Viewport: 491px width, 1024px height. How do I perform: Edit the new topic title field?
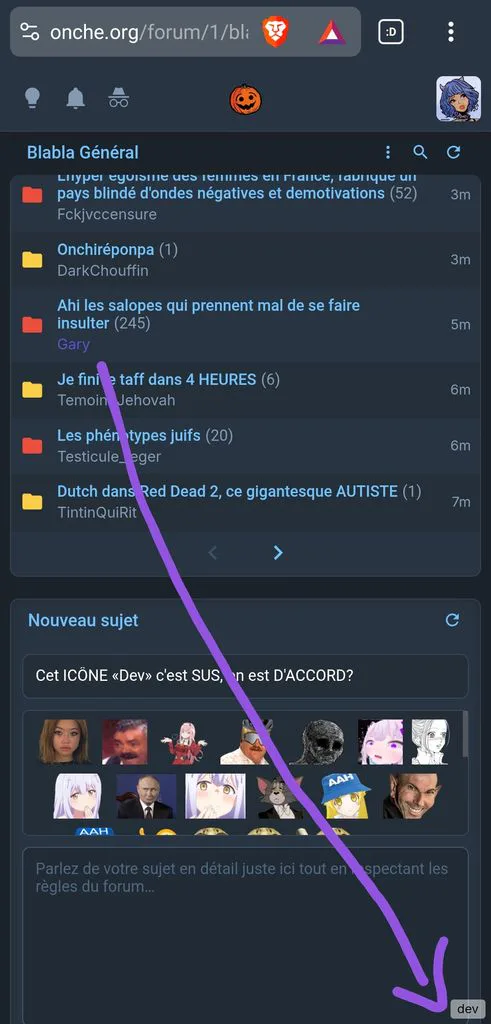coord(245,676)
